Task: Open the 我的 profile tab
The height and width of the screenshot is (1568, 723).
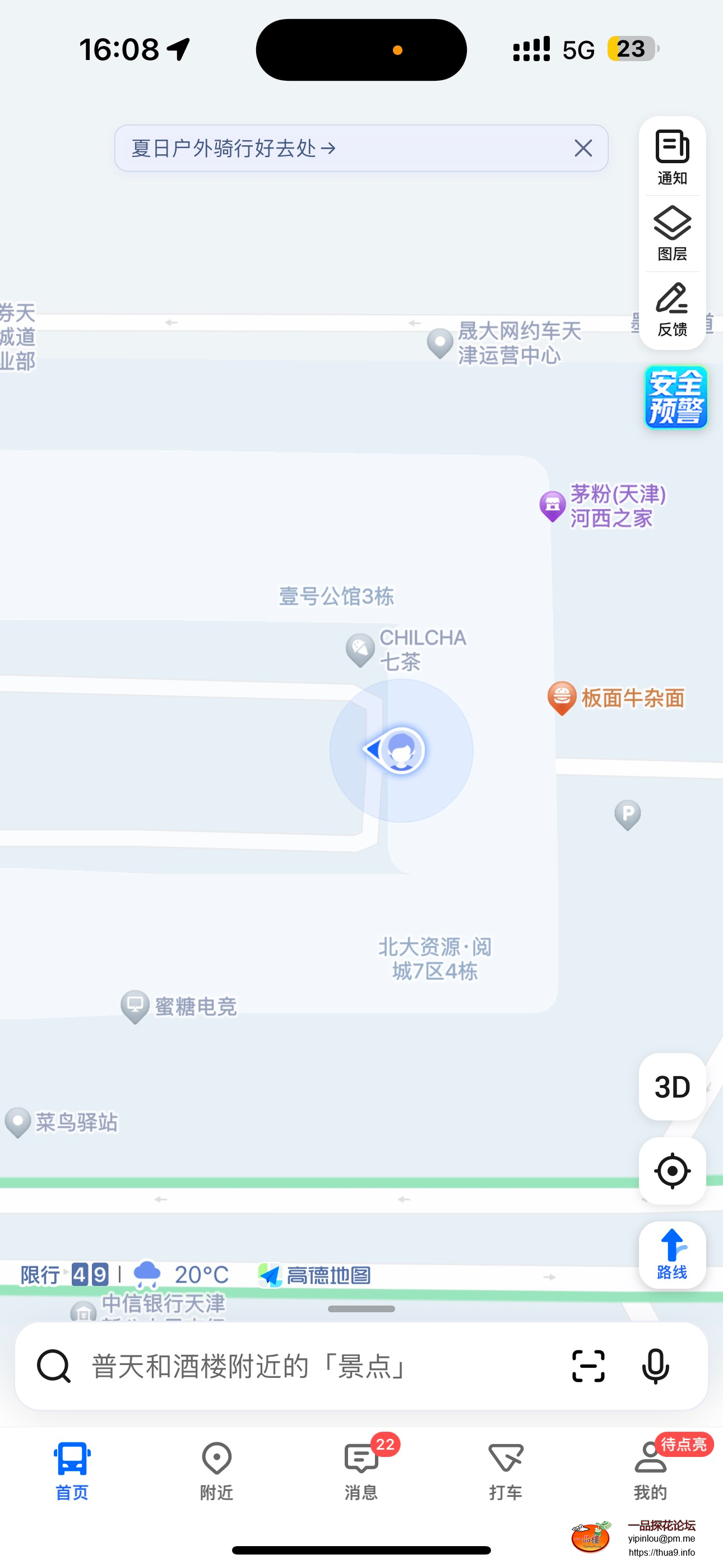Action: tap(650, 1470)
